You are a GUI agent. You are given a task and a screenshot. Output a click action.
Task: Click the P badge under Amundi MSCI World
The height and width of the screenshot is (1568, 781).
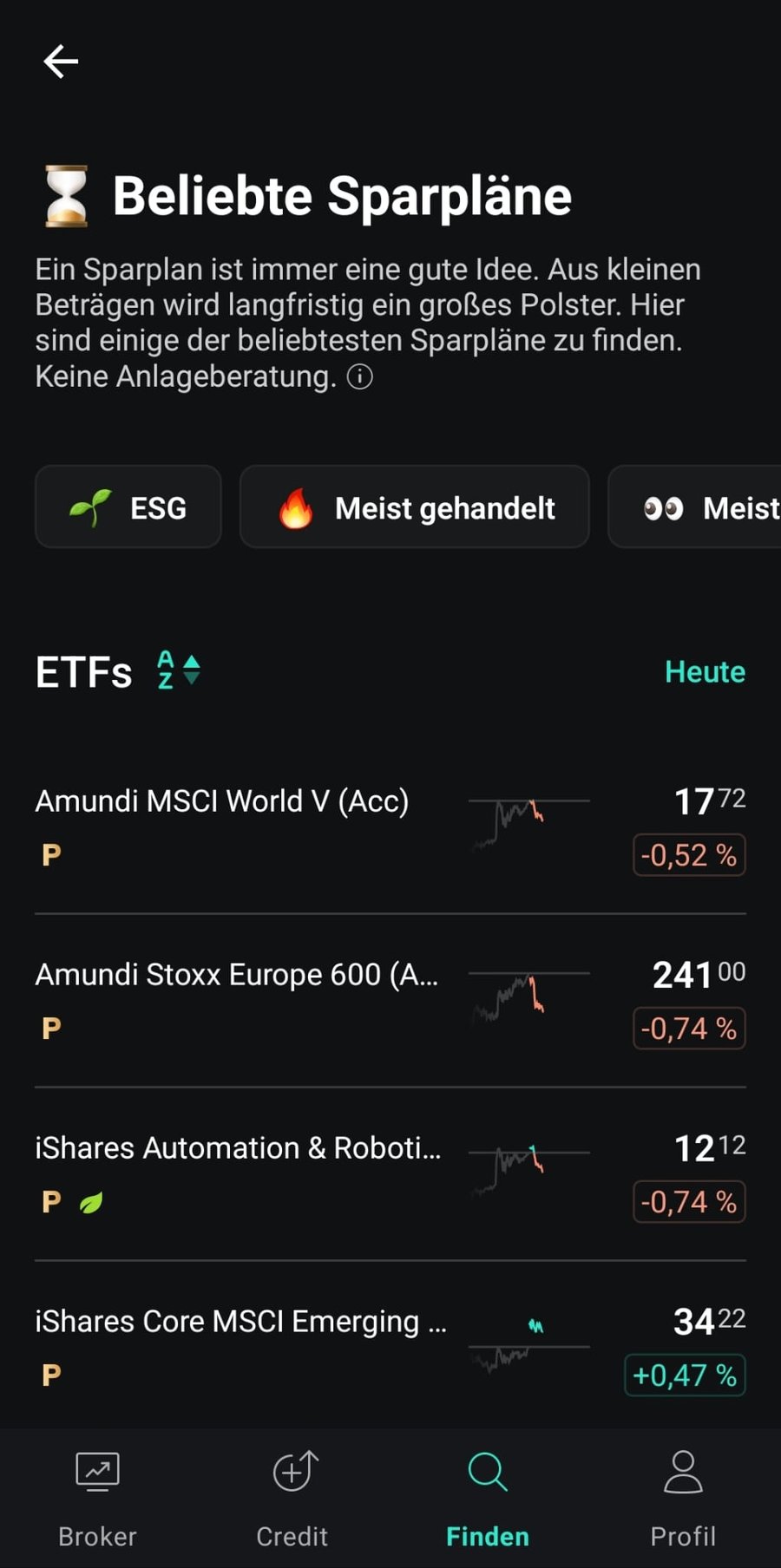50,854
